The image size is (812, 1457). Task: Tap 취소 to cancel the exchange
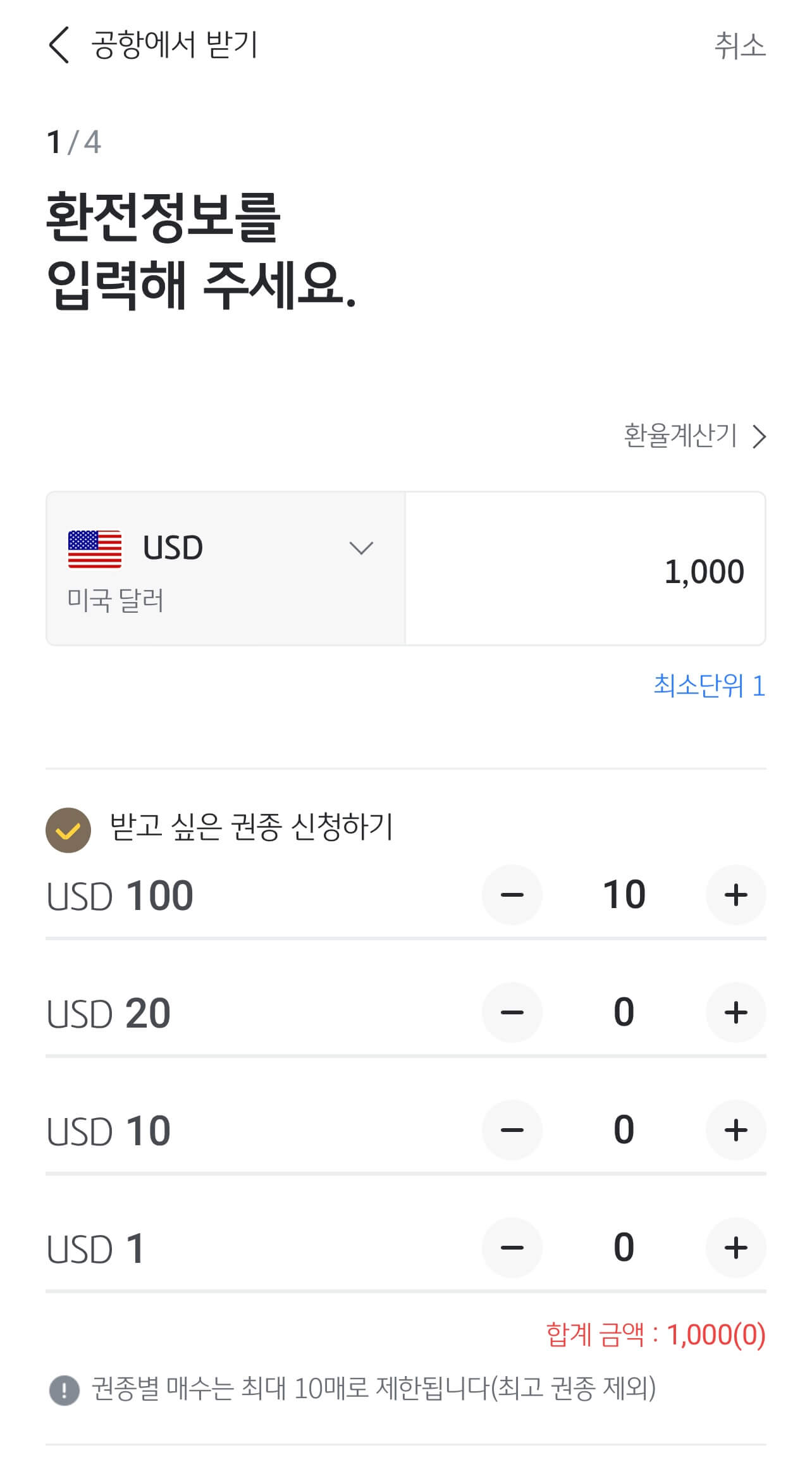pyautogui.click(x=739, y=46)
